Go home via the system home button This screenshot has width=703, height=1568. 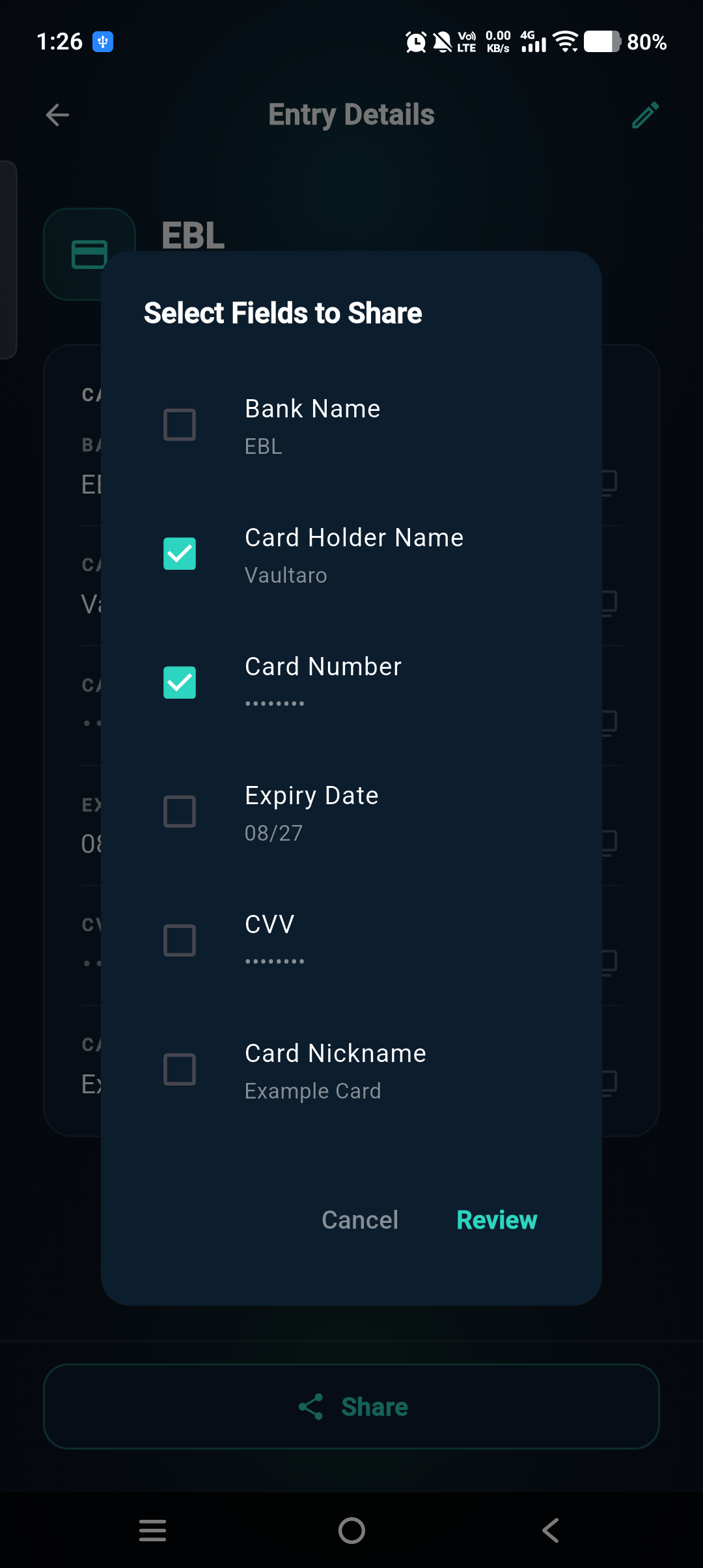[351, 1530]
